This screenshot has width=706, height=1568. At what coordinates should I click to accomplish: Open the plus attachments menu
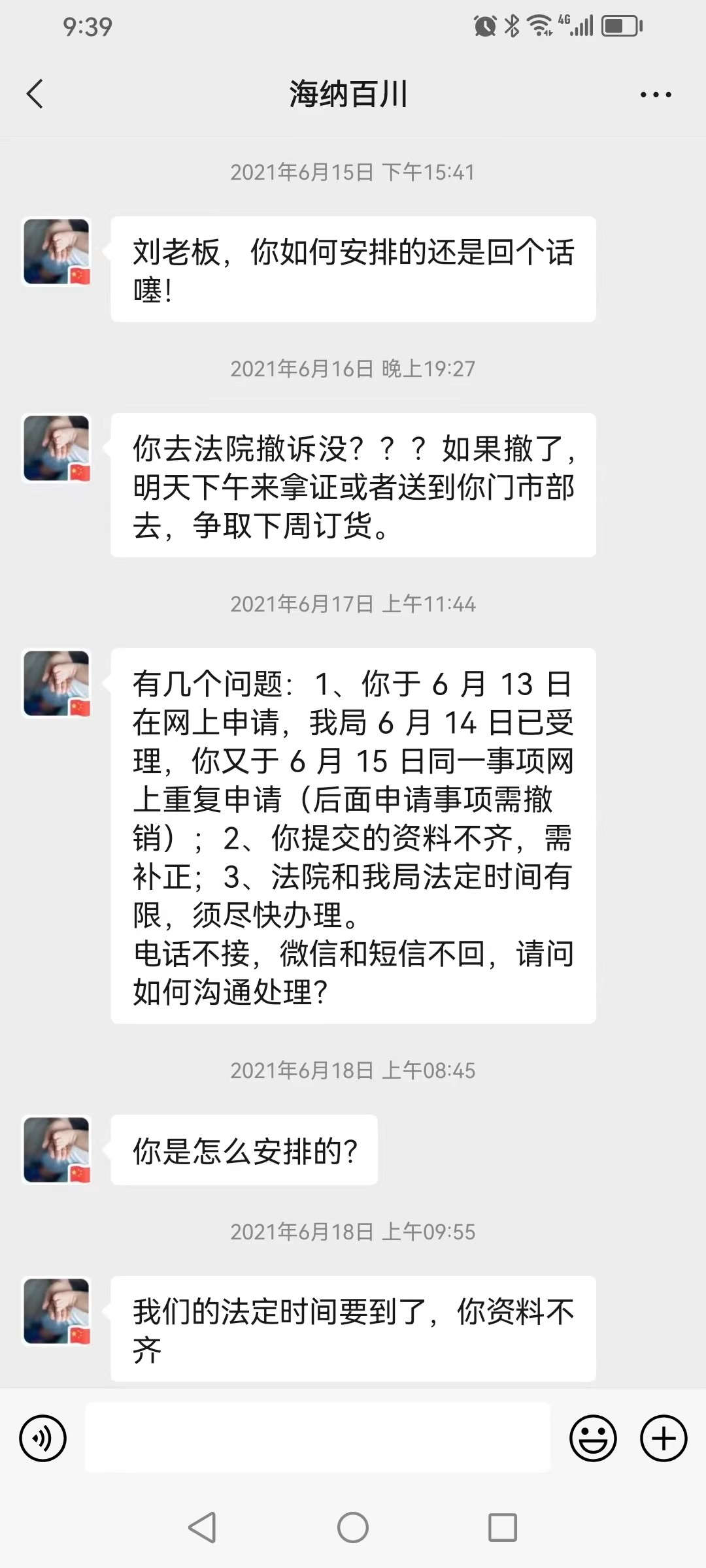pyautogui.click(x=663, y=1438)
